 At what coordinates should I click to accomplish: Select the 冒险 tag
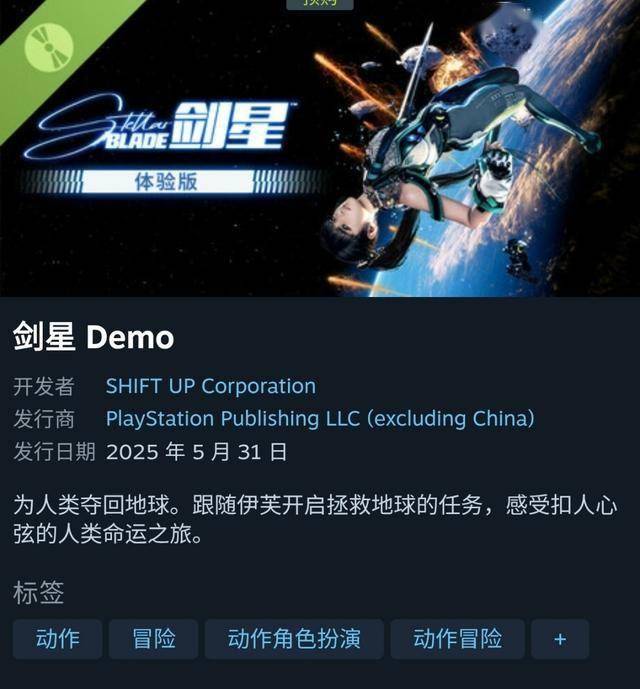153,639
